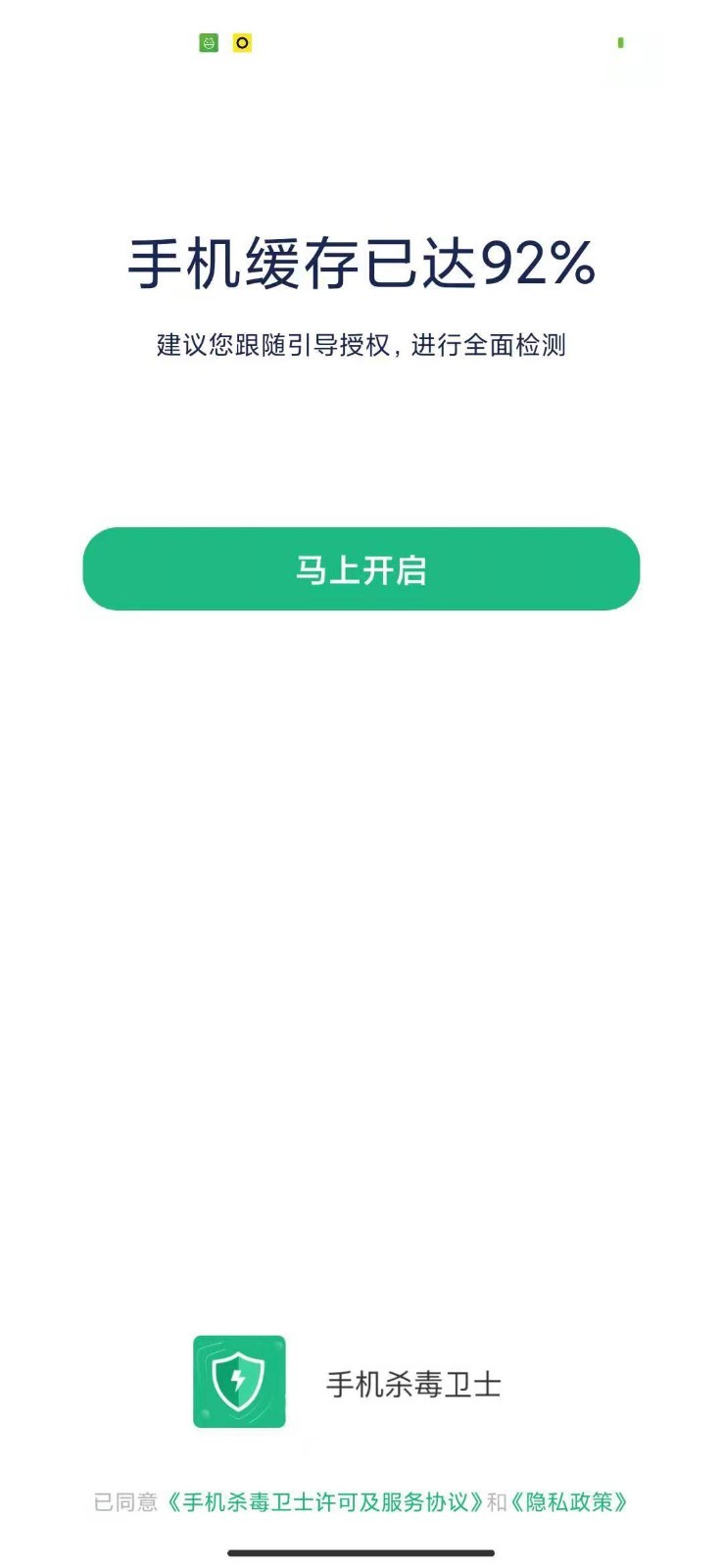Tap the guidance subtitle text about authorization
Screen dimensions: 723x1568
[361, 345]
